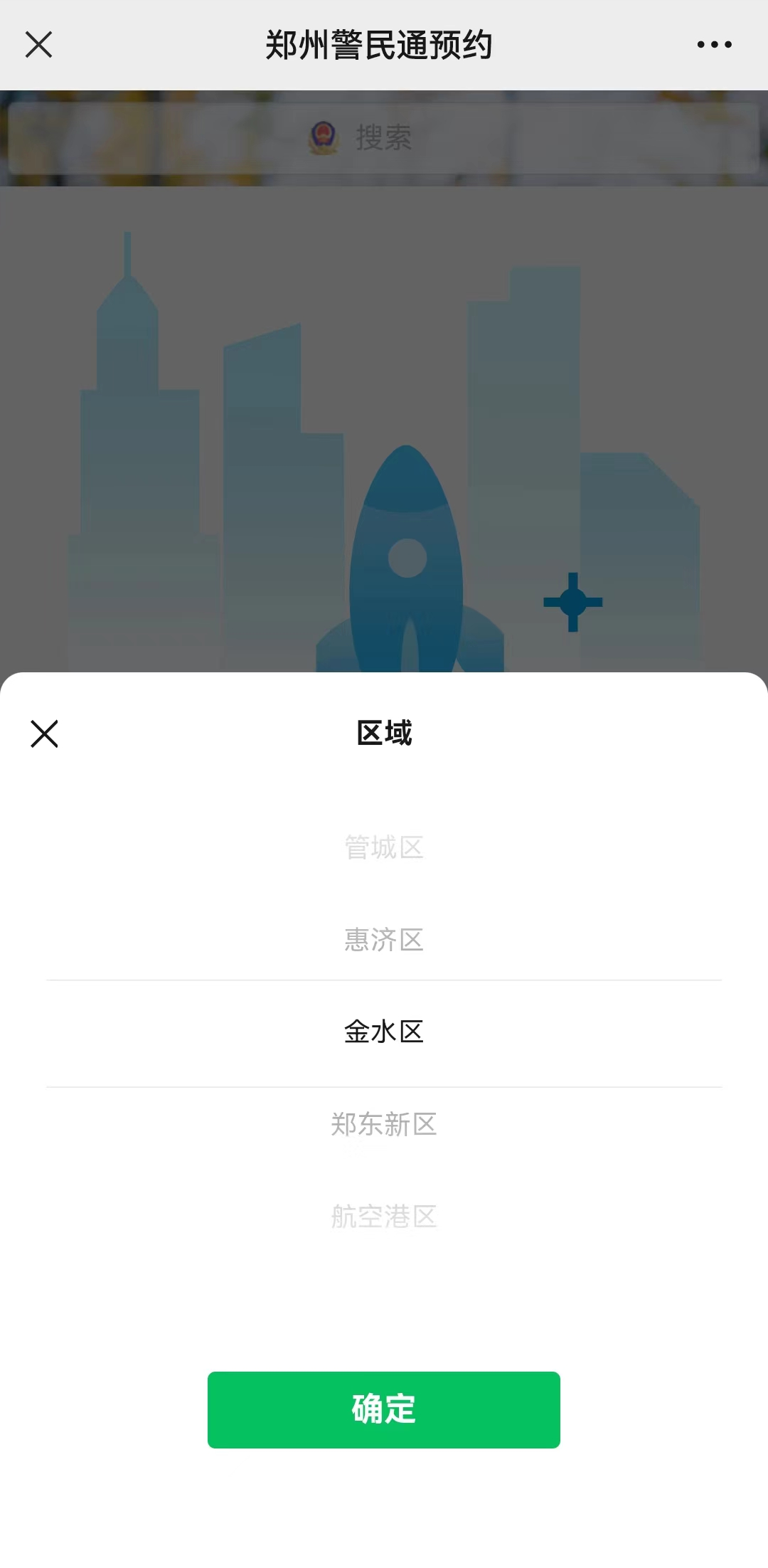Close the 郑州警民通预约 mini program page

point(39,45)
